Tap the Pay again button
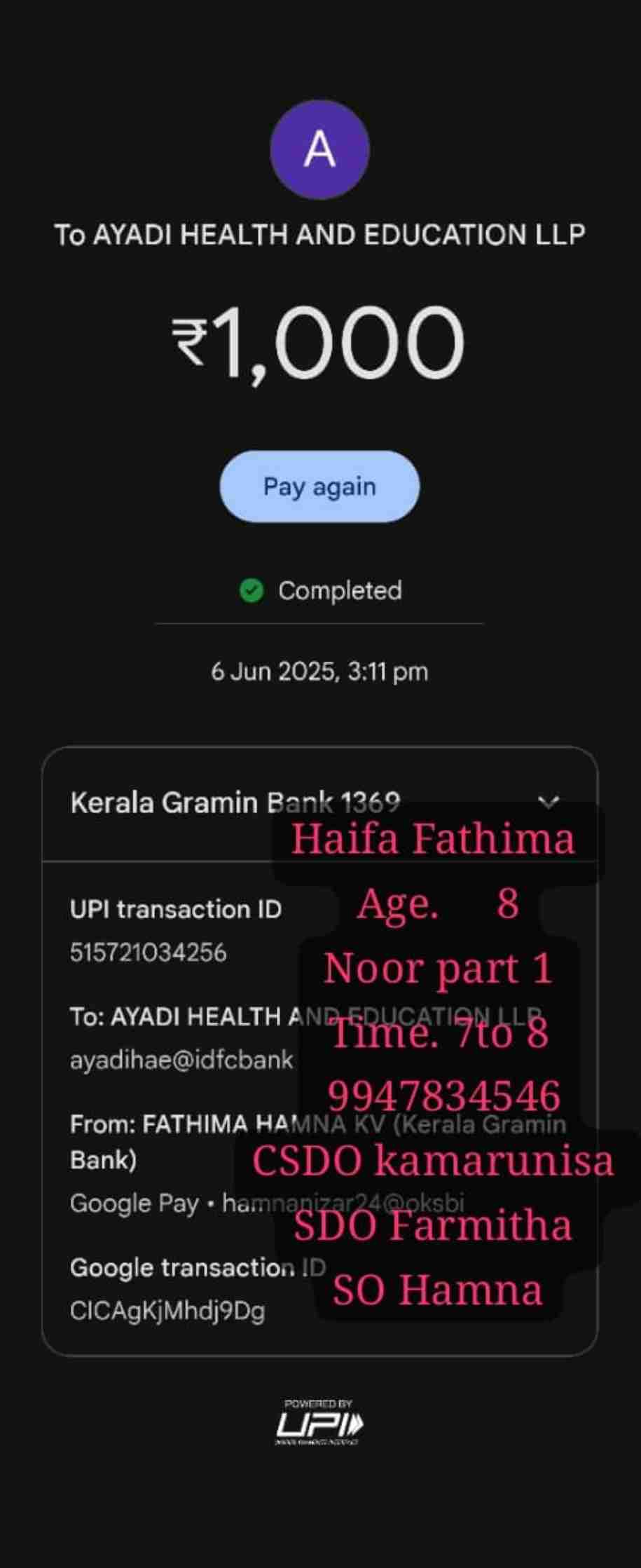 [x=319, y=486]
